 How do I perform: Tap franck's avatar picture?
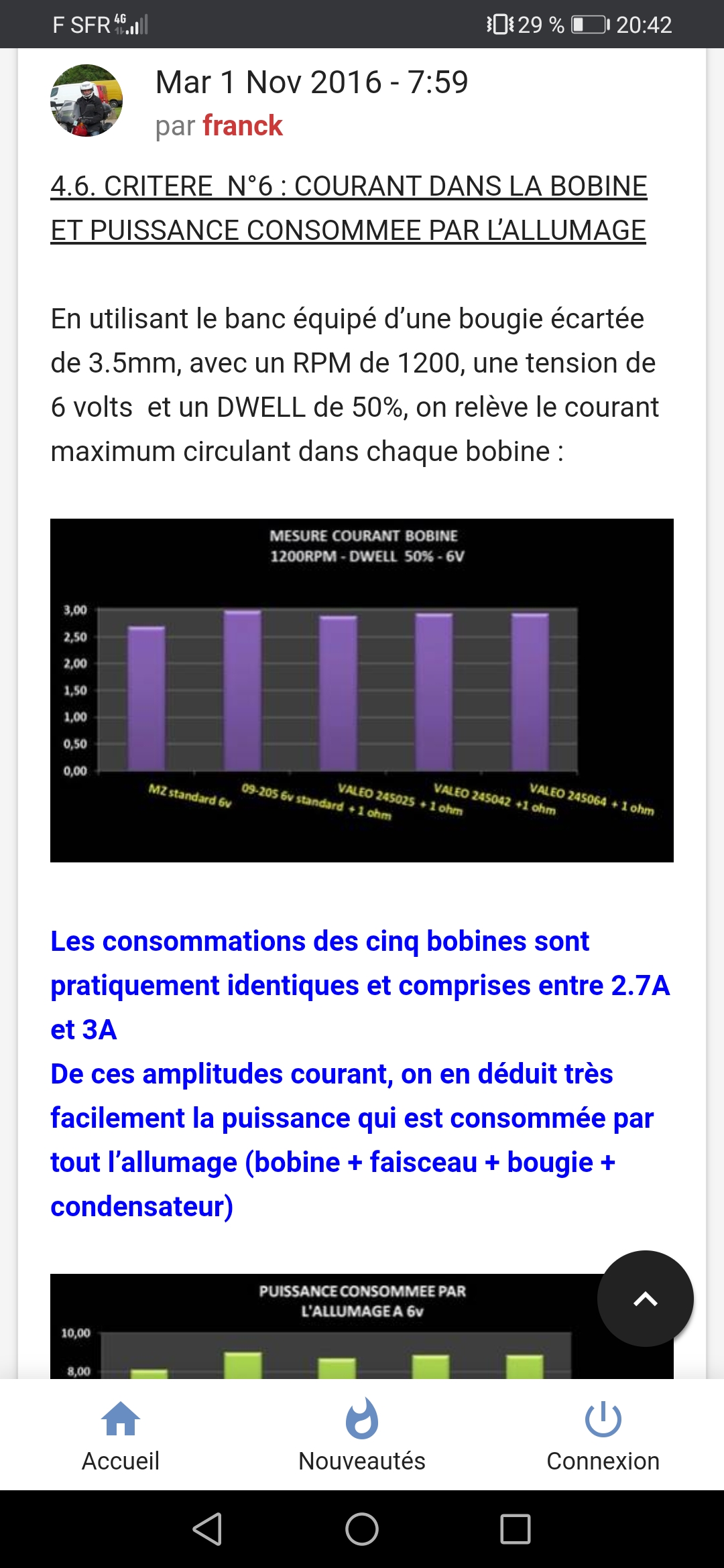(86, 101)
